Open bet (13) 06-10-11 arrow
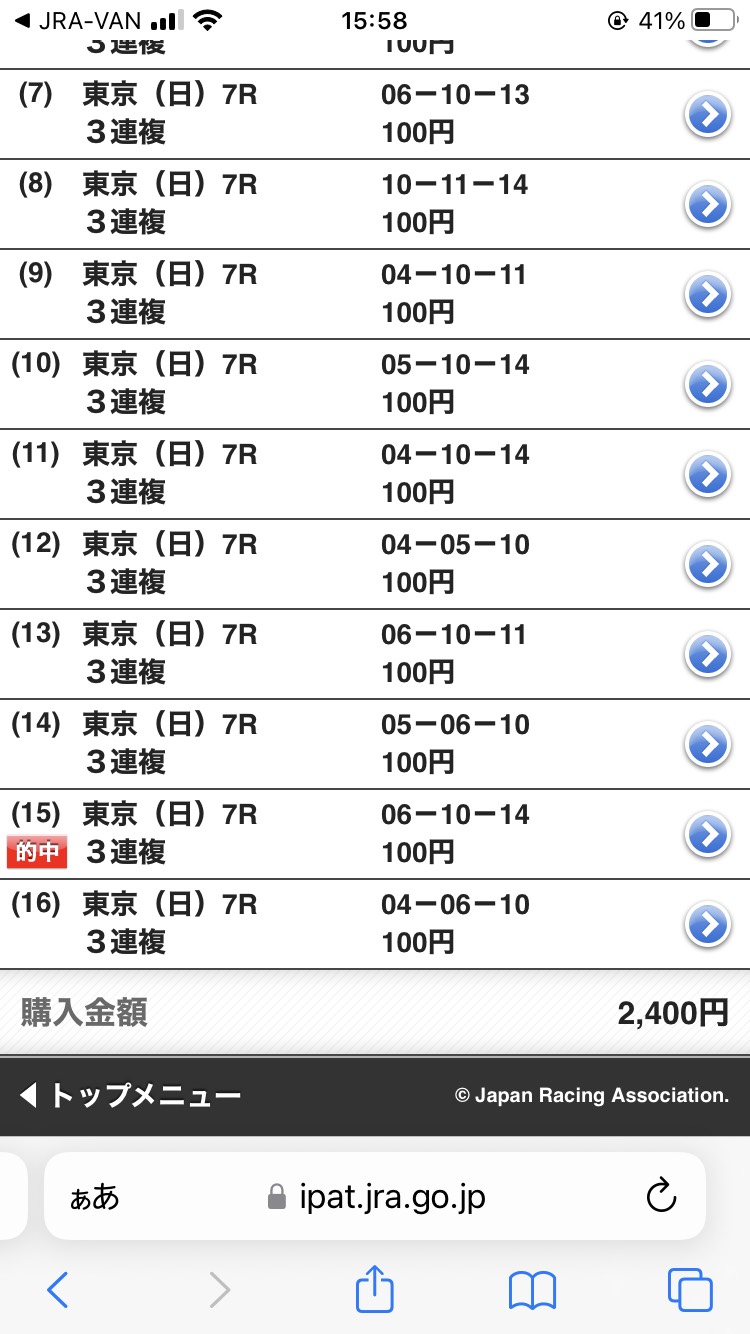This screenshot has width=750, height=1334. click(x=708, y=656)
